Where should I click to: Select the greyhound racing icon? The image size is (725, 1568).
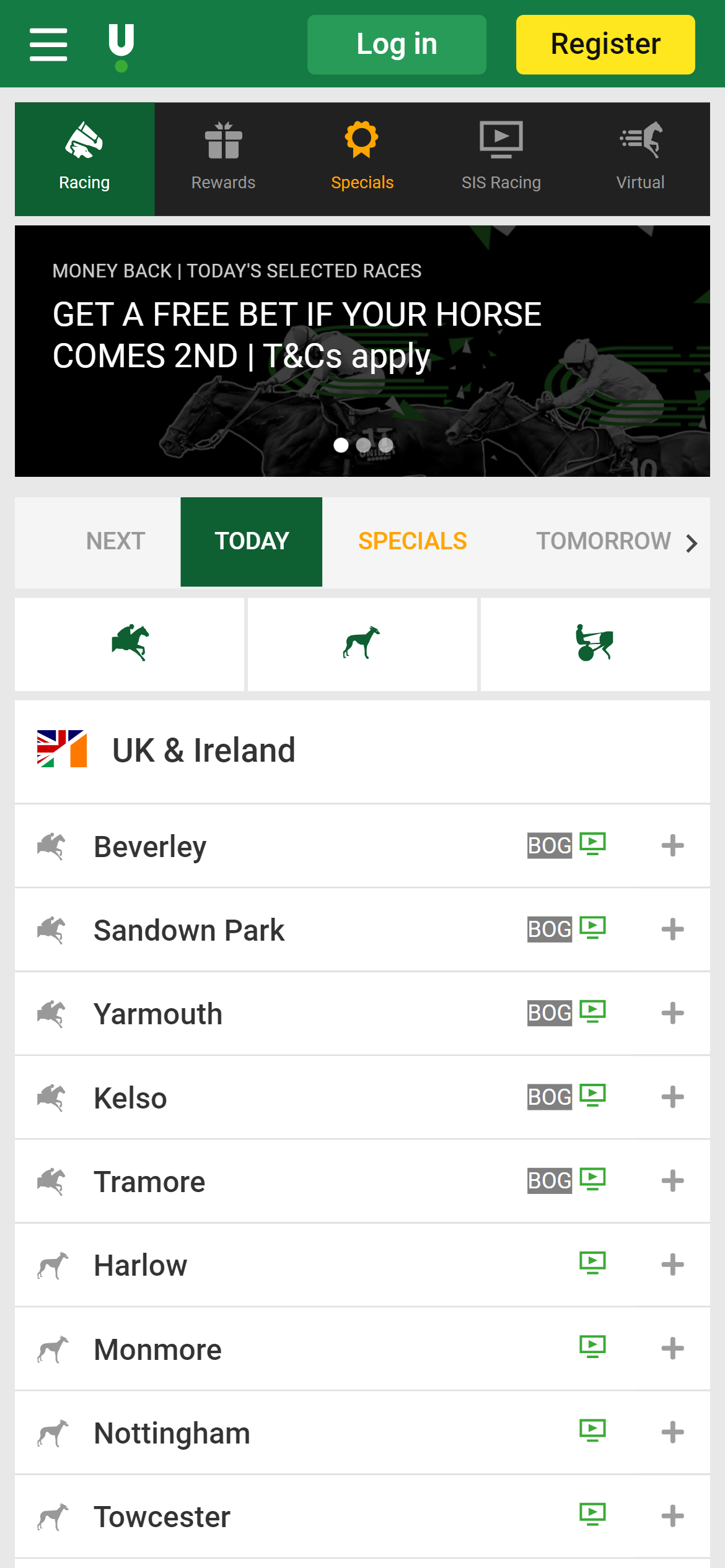coord(362,644)
